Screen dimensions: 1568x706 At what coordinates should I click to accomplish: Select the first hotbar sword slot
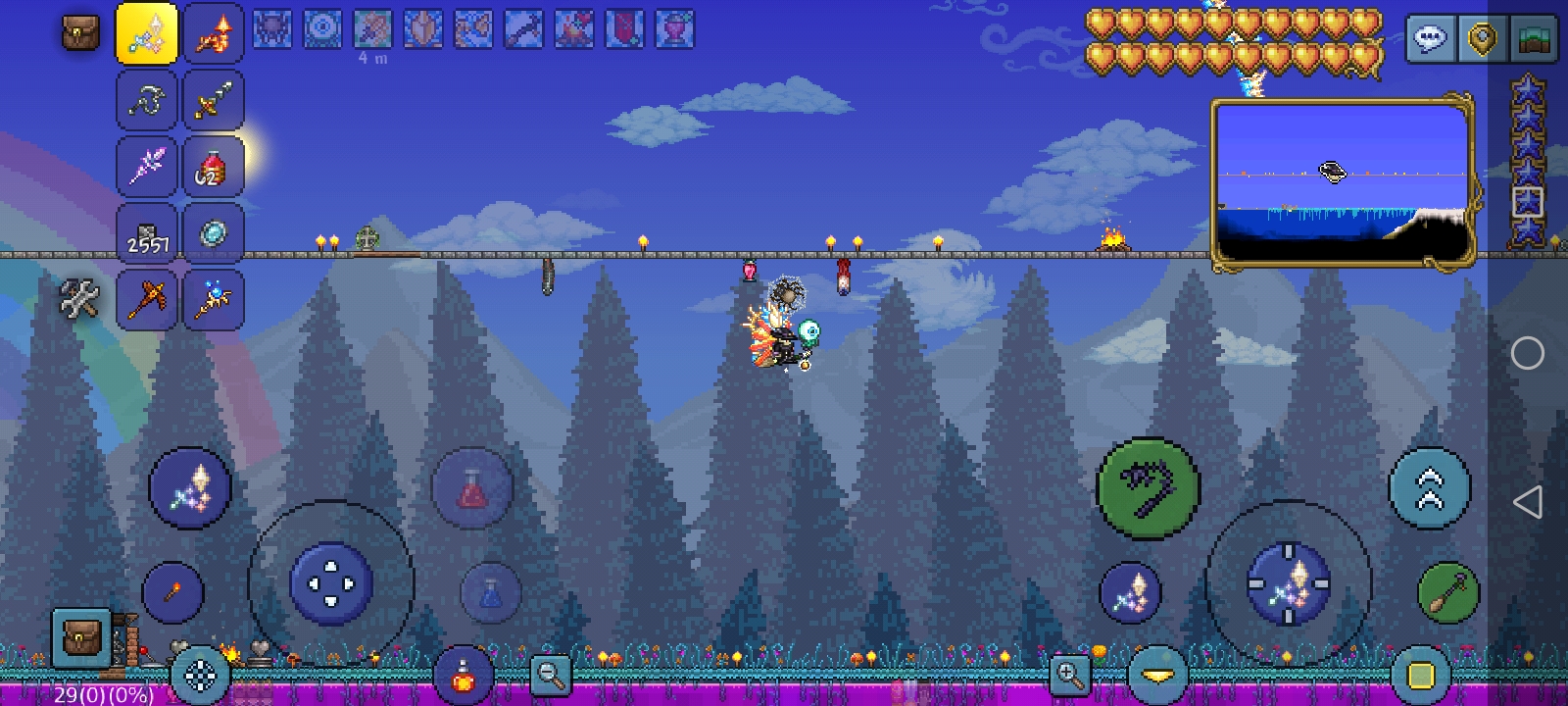(147, 33)
